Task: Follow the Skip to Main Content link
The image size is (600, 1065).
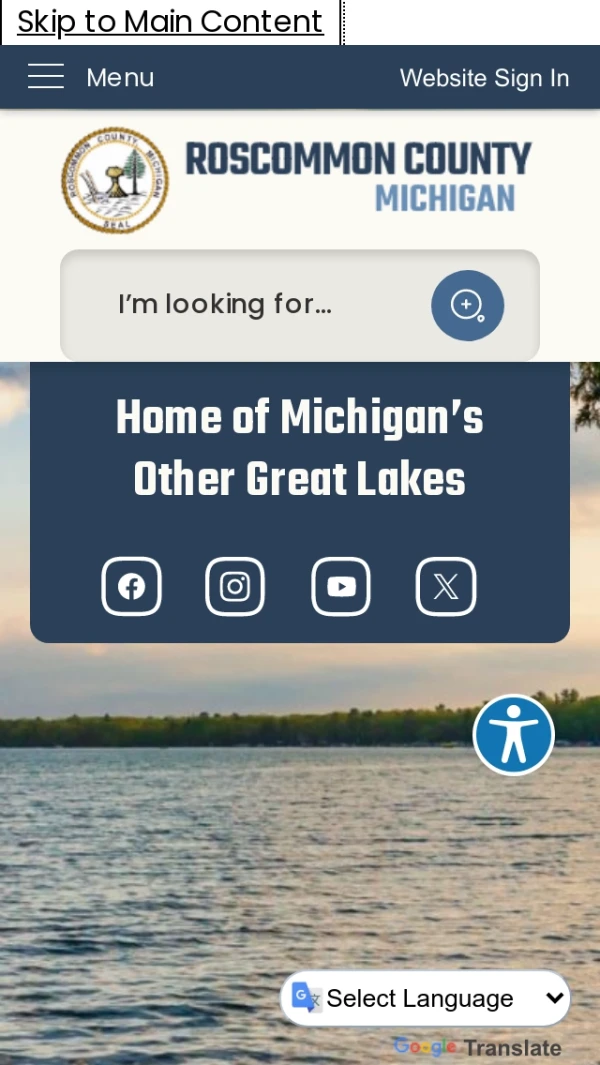Action: click(170, 22)
